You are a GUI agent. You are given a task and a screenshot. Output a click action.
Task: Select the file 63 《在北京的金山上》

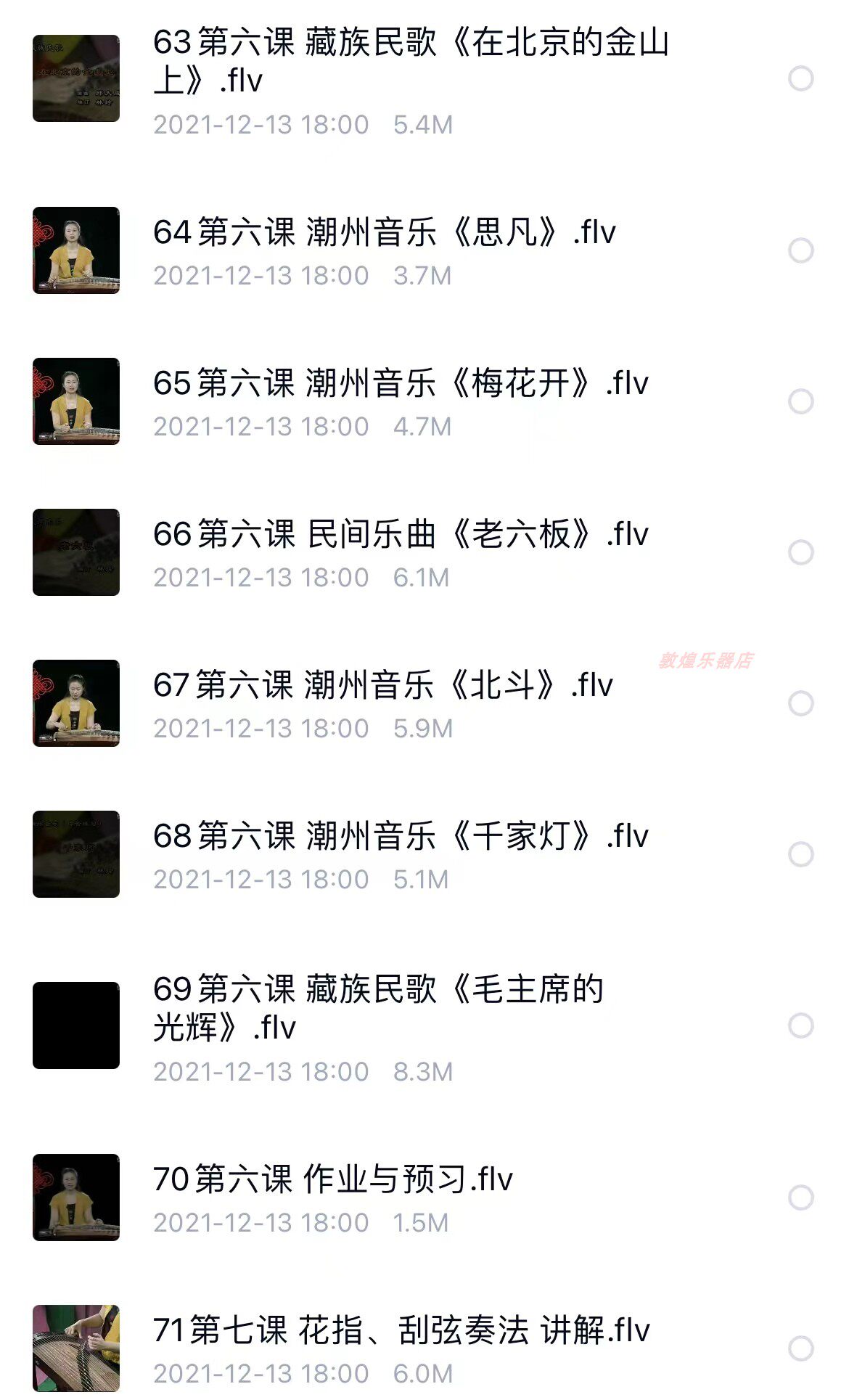tap(801, 78)
